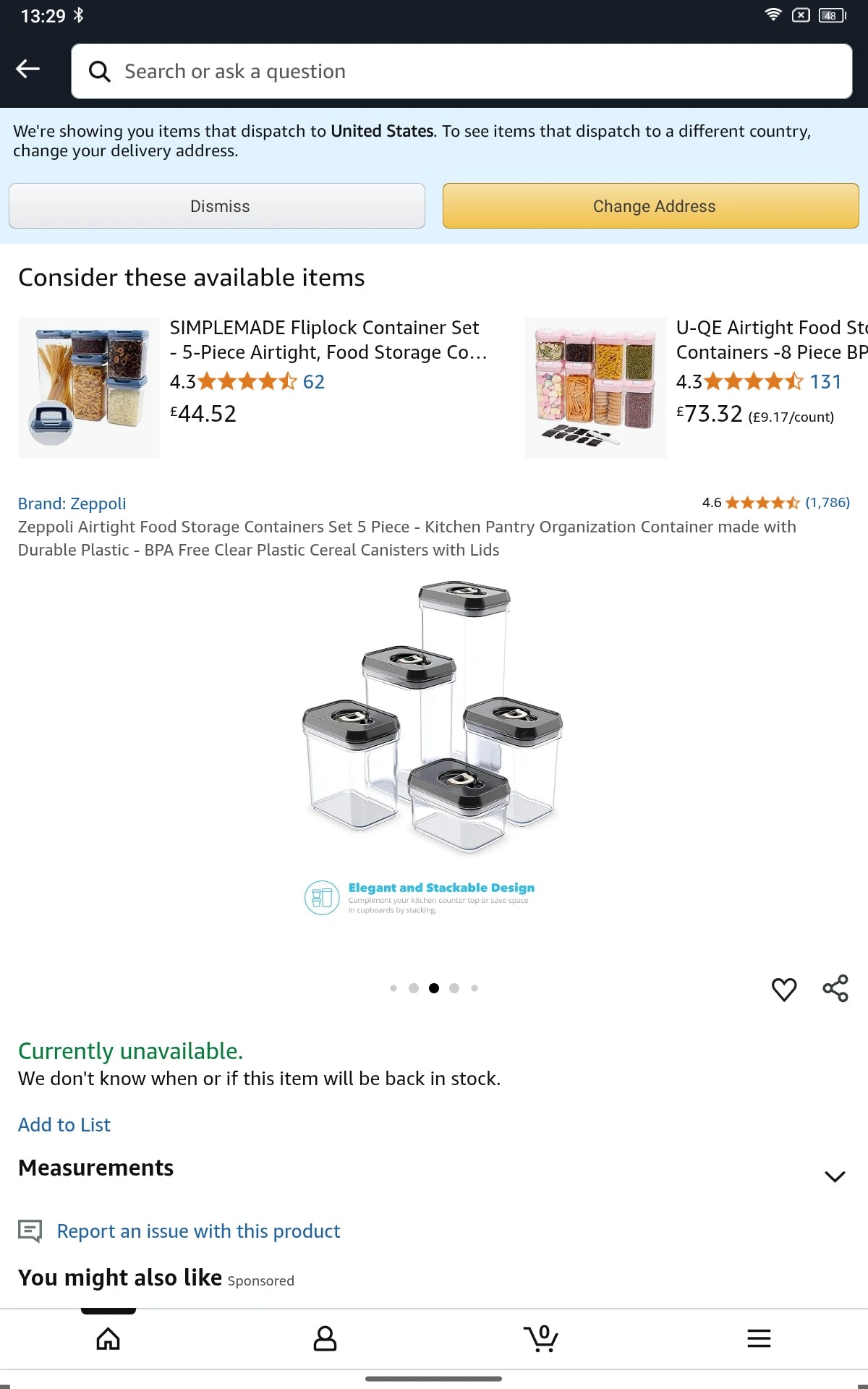Report an issue with this product
The height and width of the screenshot is (1389, 868).
pos(198,1231)
